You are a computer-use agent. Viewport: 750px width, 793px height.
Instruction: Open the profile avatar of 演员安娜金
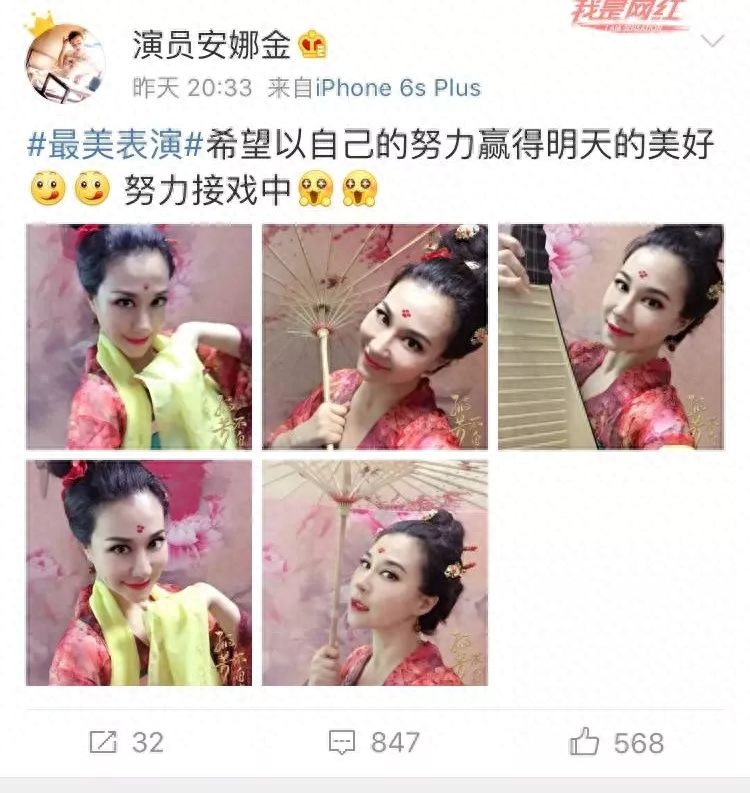(x=65, y=64)
